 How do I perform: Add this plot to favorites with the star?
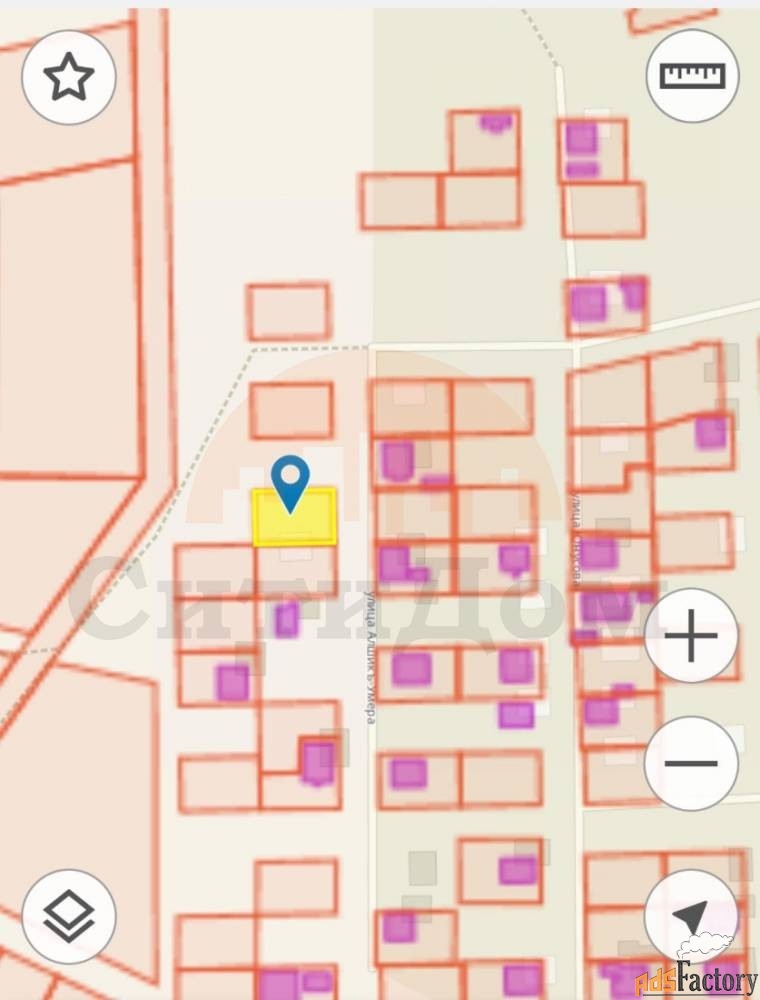pos(69,77)
